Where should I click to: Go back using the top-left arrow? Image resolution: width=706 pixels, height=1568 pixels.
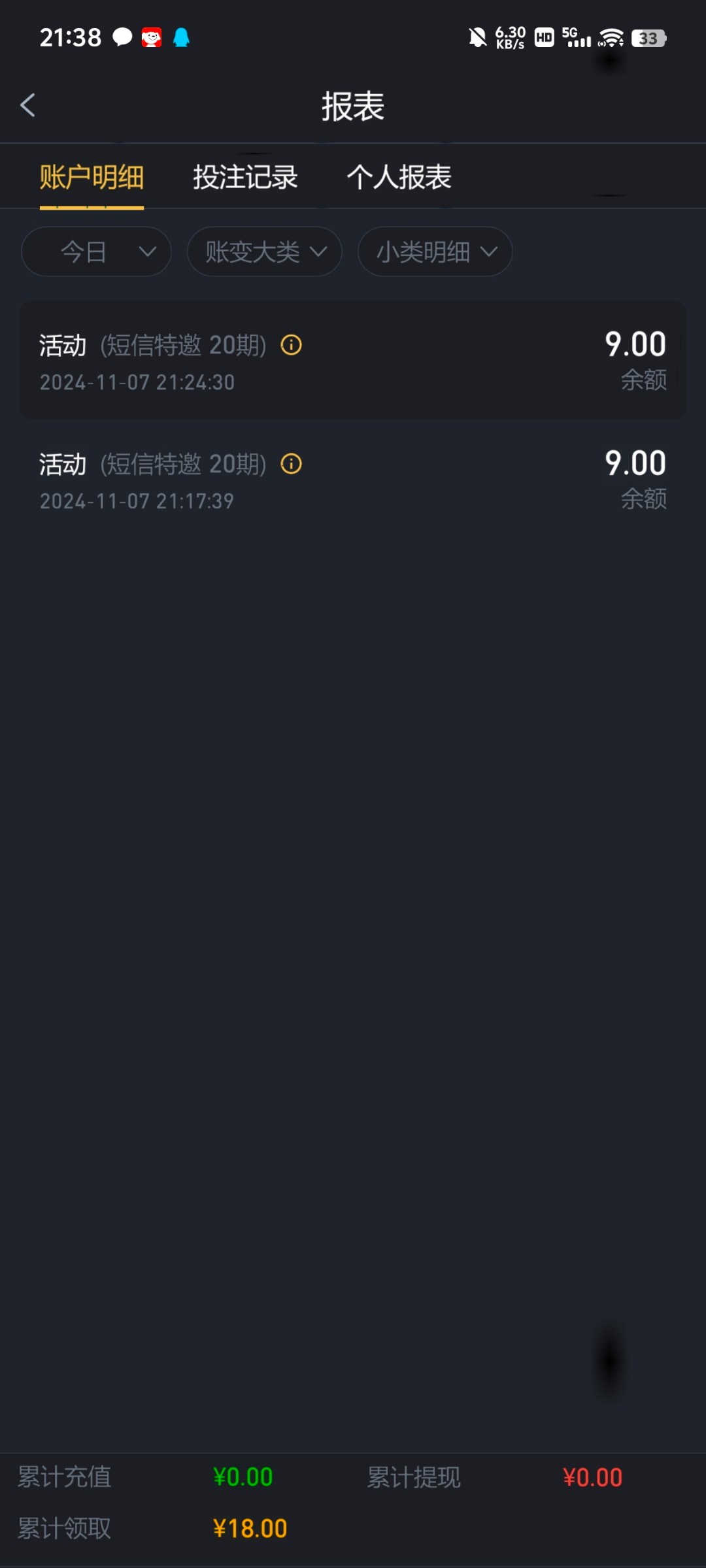click(x=27, y=105)
